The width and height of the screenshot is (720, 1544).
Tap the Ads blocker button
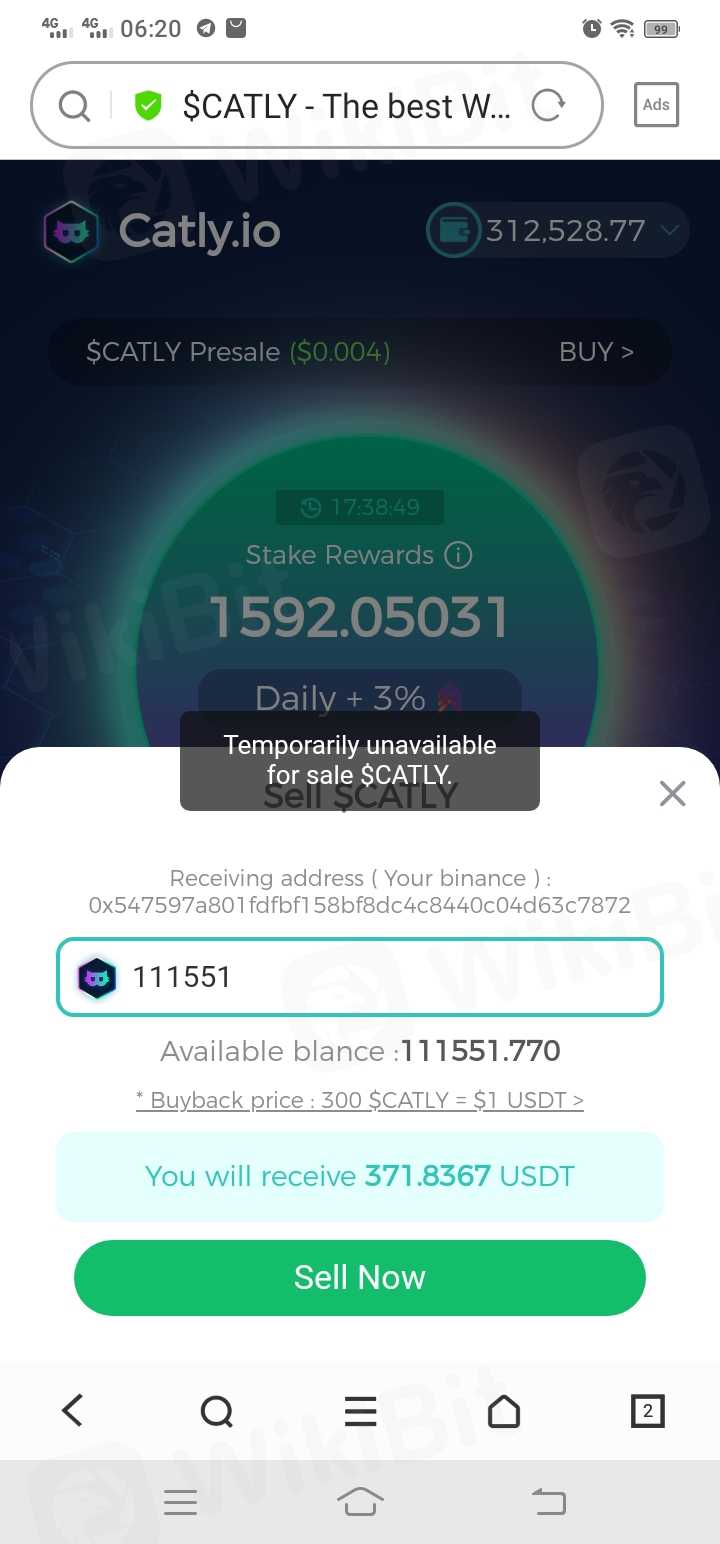pyautogui.click(x=656, y=105)
